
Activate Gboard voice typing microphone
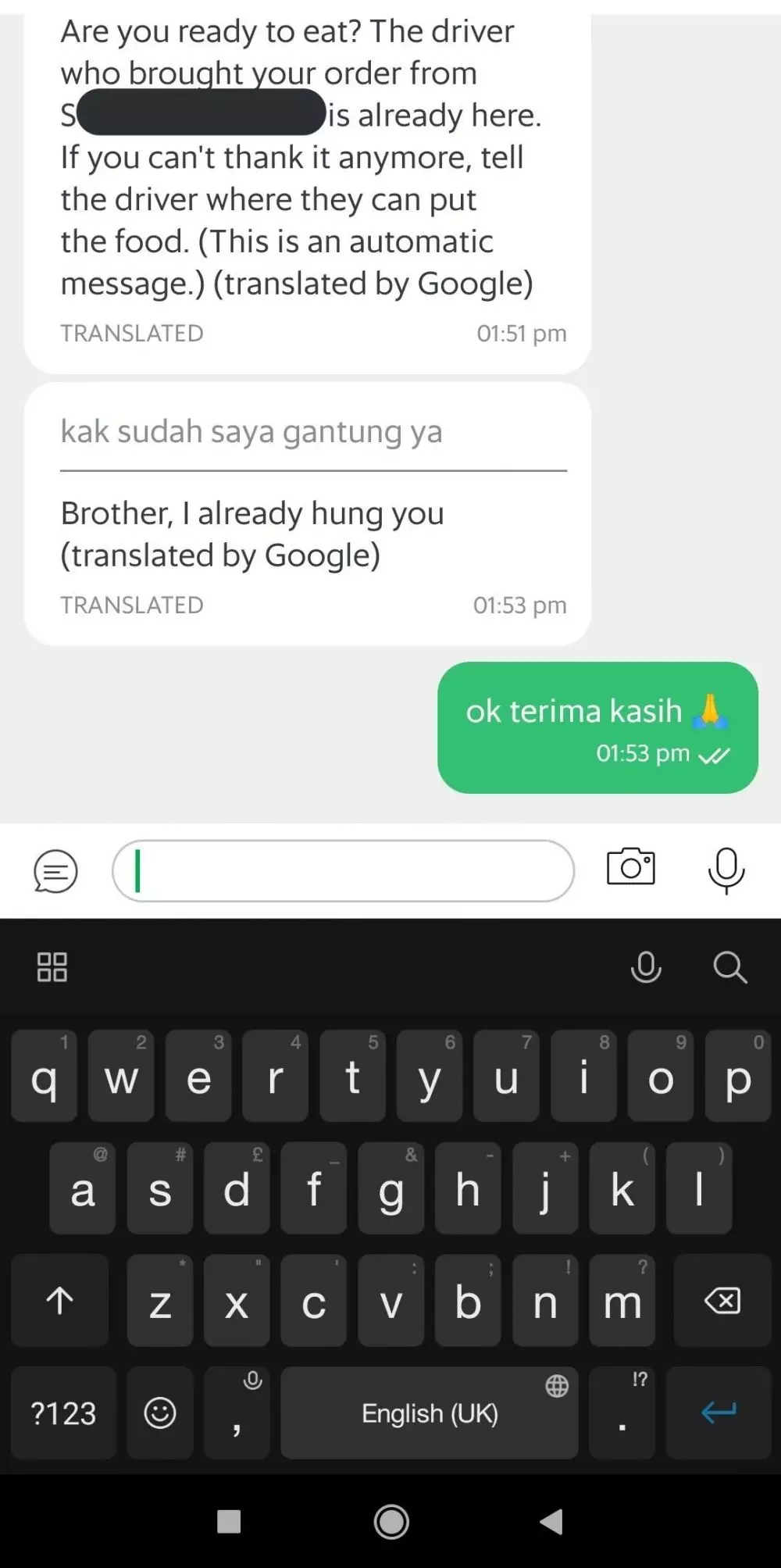(x=646, y=967)
